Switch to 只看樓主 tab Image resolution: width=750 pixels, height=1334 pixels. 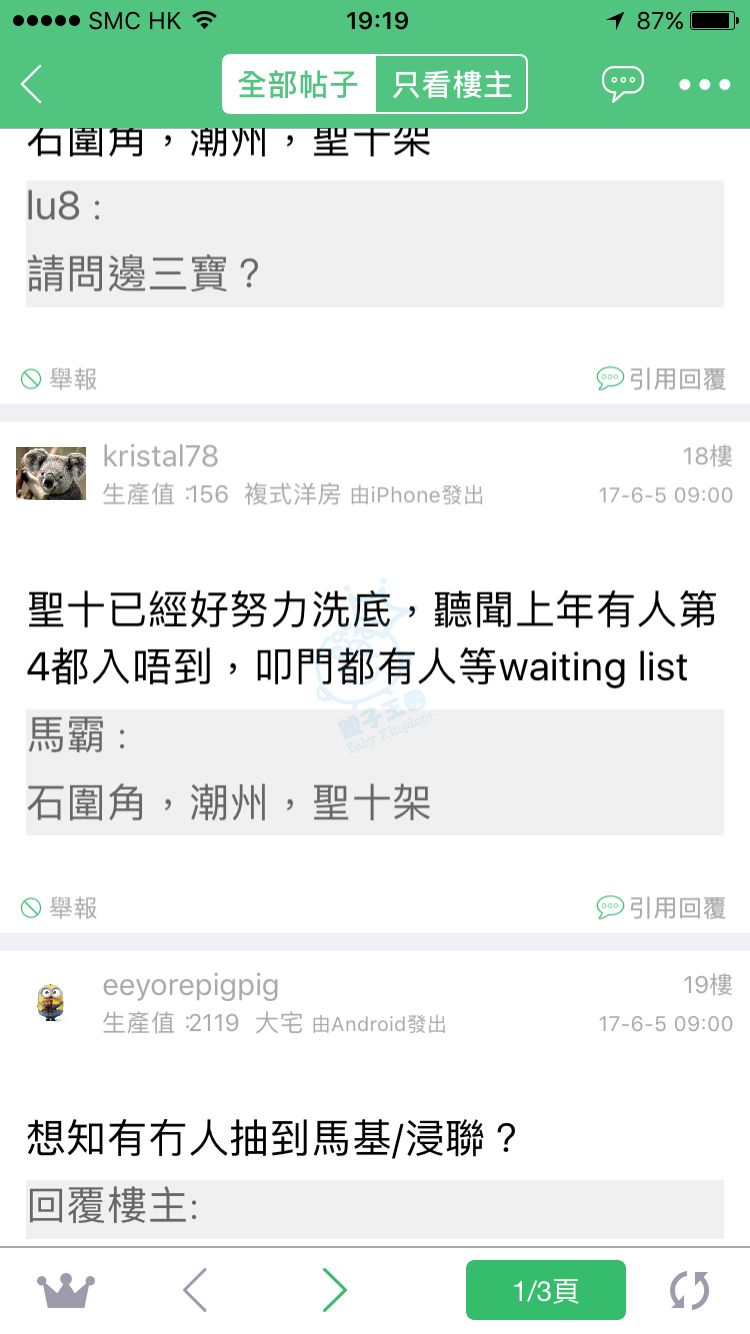pos(451,84)
